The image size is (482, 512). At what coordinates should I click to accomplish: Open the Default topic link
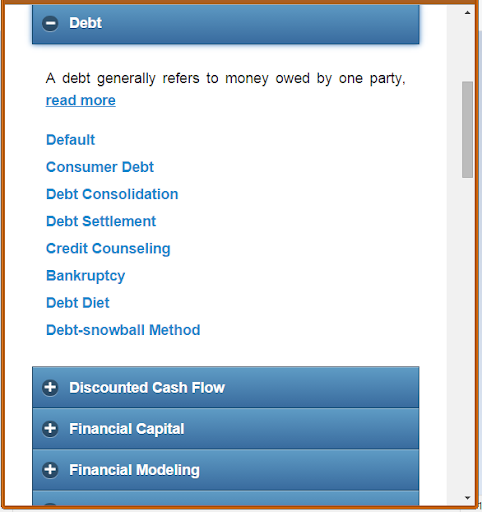tap(70, 140)
